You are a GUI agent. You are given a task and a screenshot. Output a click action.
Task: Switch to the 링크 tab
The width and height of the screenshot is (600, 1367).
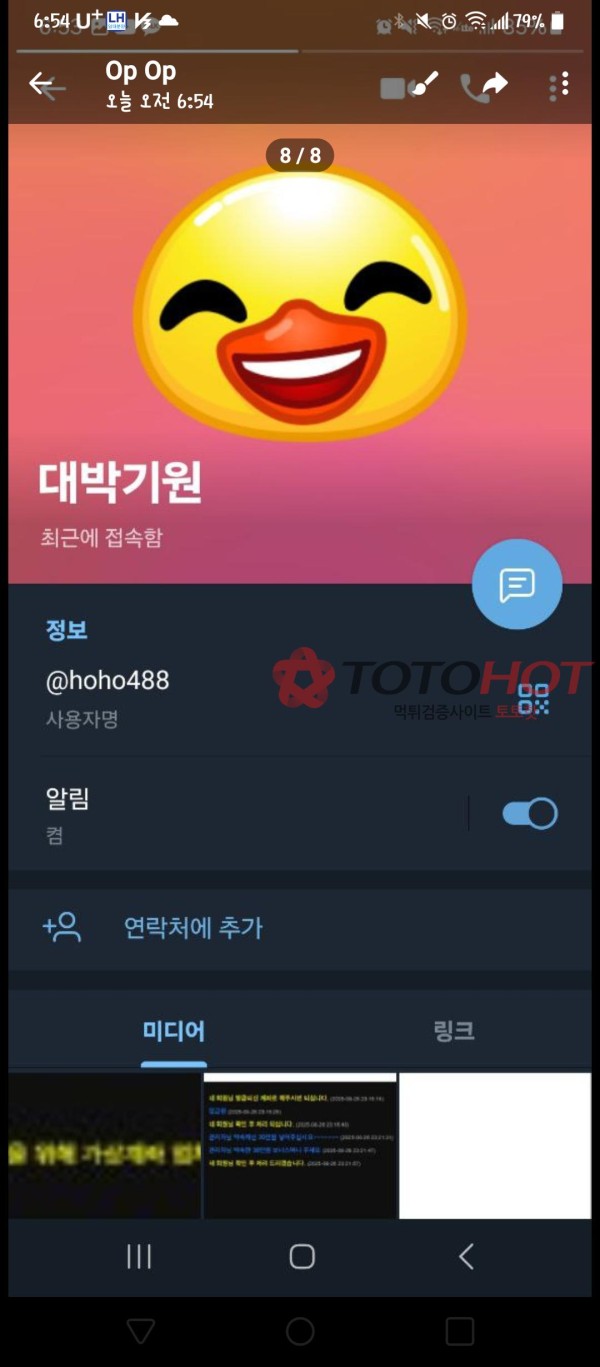tap(453, 1031)
